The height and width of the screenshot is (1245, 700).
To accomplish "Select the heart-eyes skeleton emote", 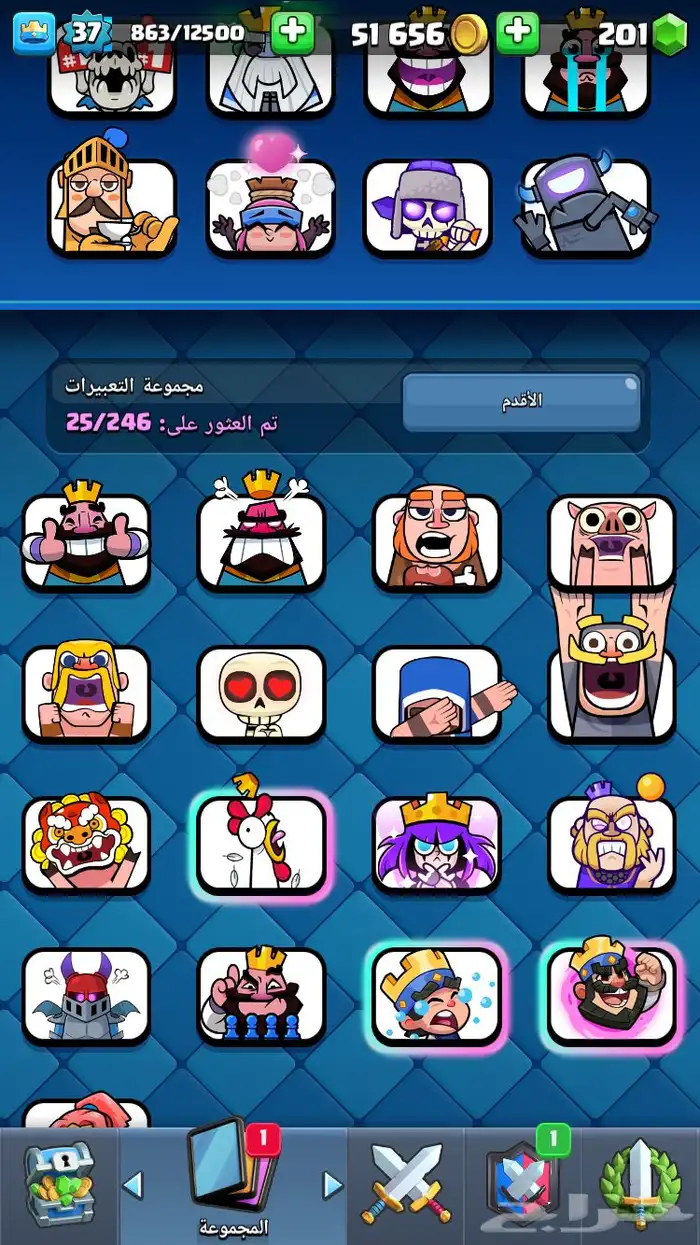I will [x=262, y=692].
